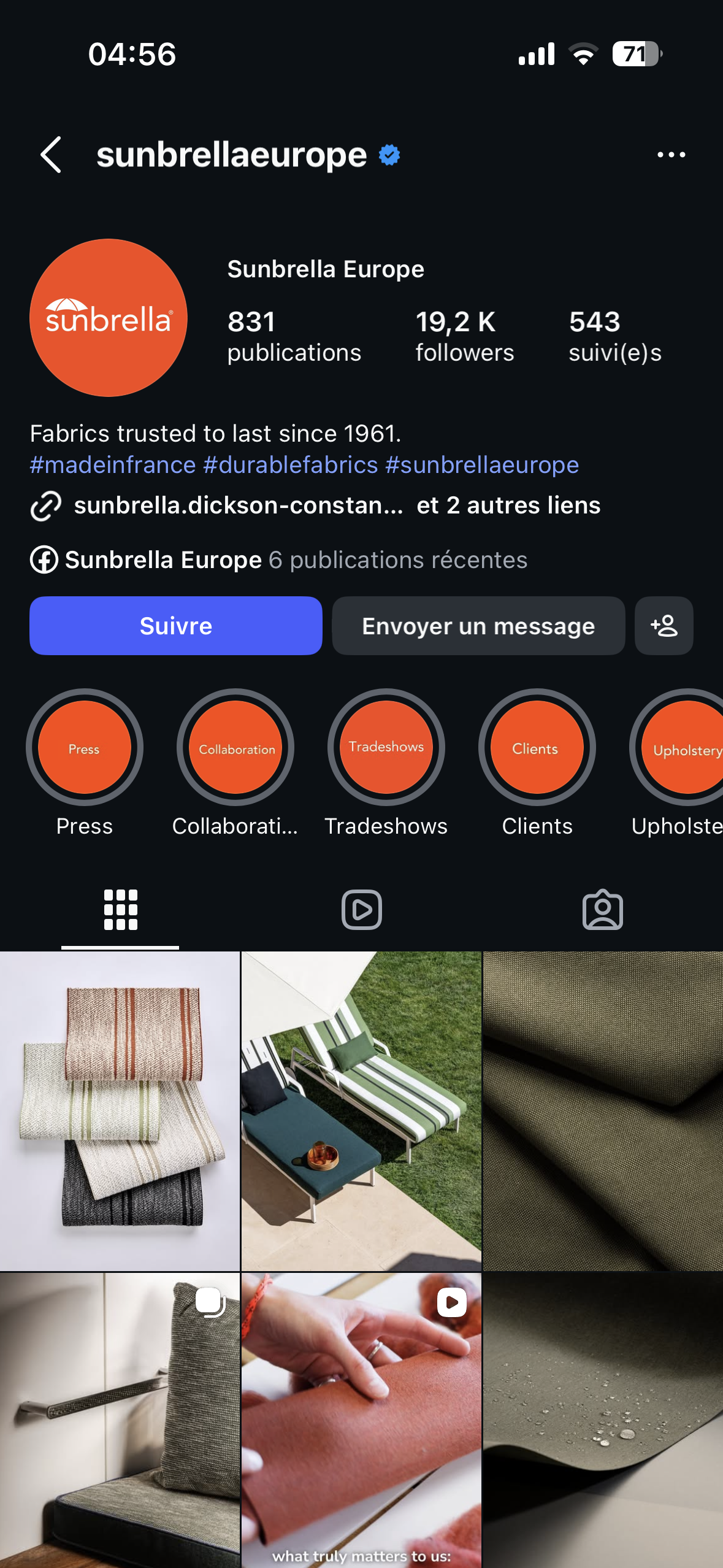Open the linked Sunbrella Europe Facebook page
Viewport: 723px width, 1568px height.
(x=163, y=559)
